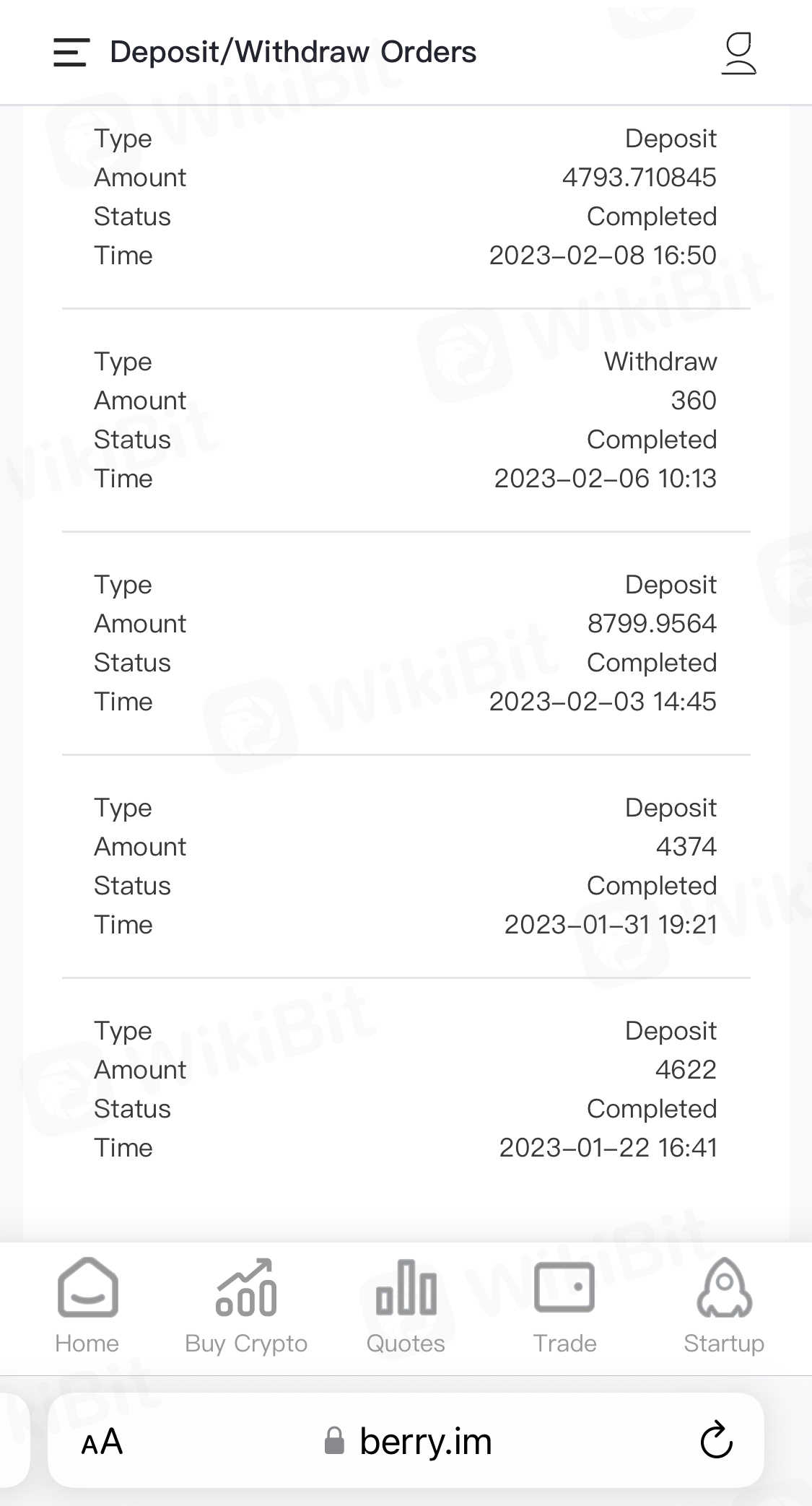Open the hamburger drawer menu
This screenshot has width=812, height=1506.
[x=71, y=53]
